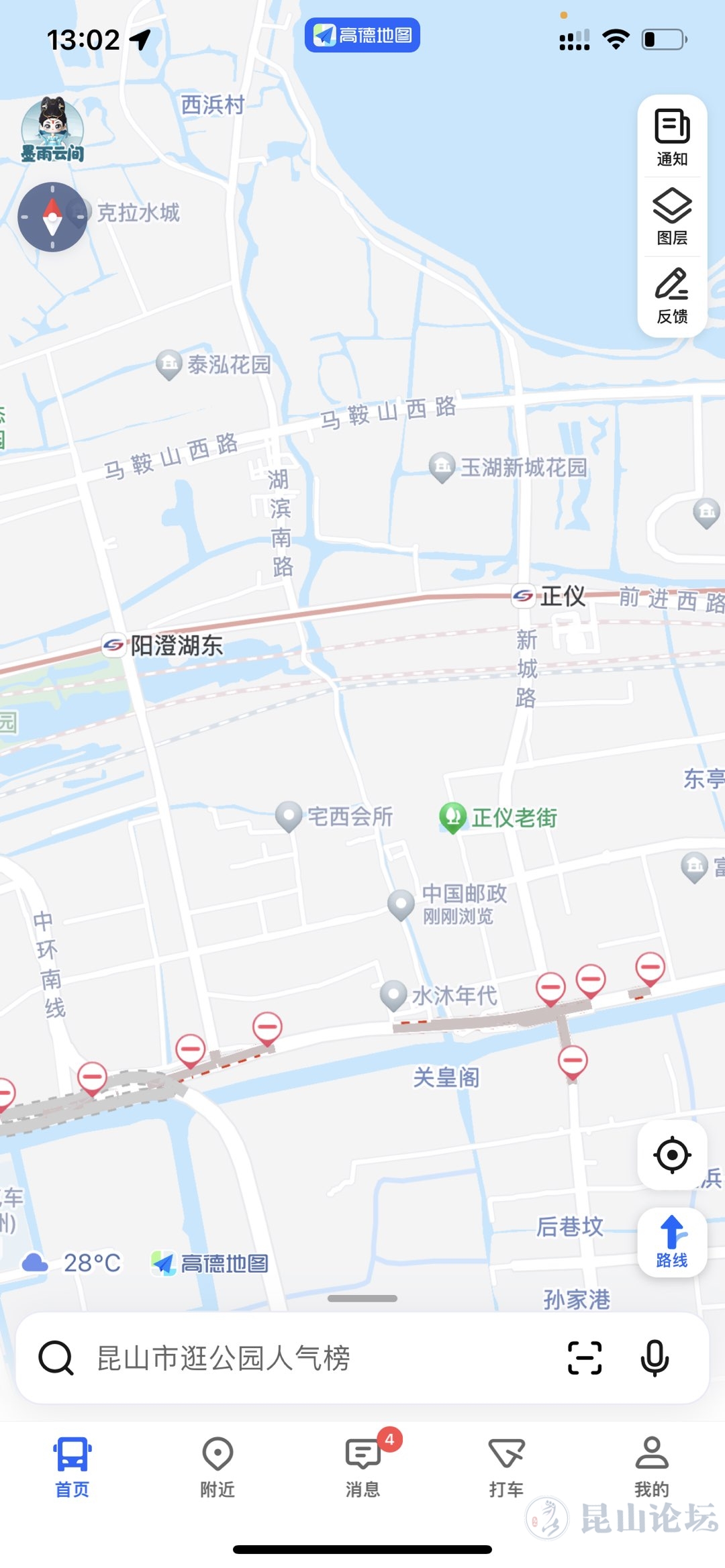The image size is (725, 1568).
Task: Start voice search with microphone
Action: coord(655,1358)
